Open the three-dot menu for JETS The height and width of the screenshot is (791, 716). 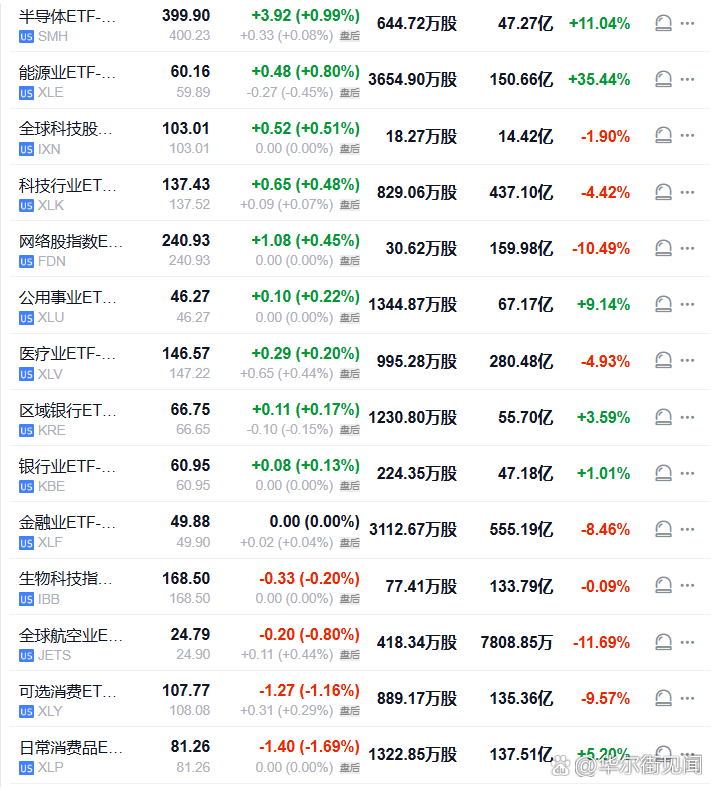(687, 642)
